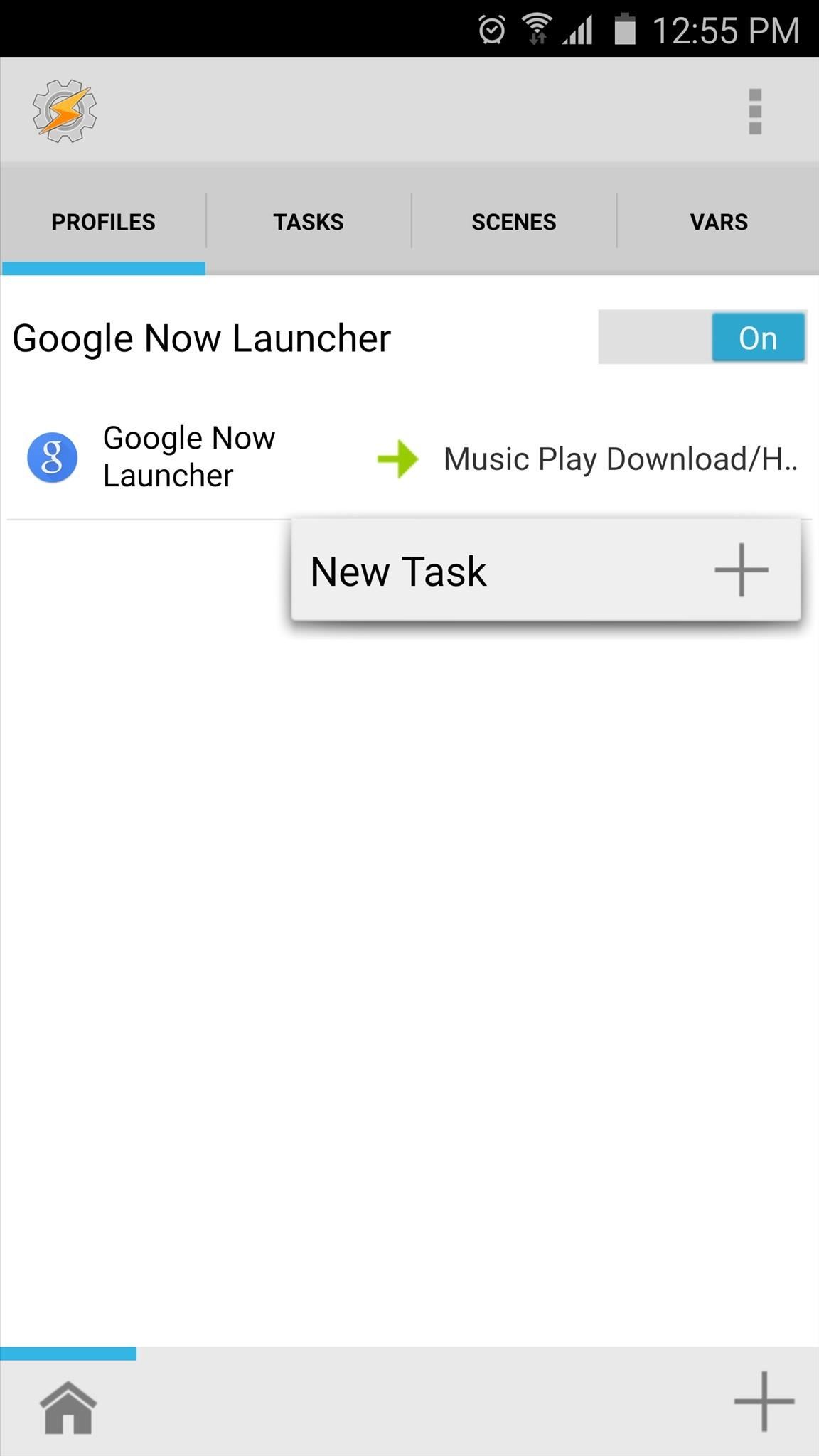819x1456 pixels.
Task: Switch to the TASKS tab
Action: [x=308, y=221]
